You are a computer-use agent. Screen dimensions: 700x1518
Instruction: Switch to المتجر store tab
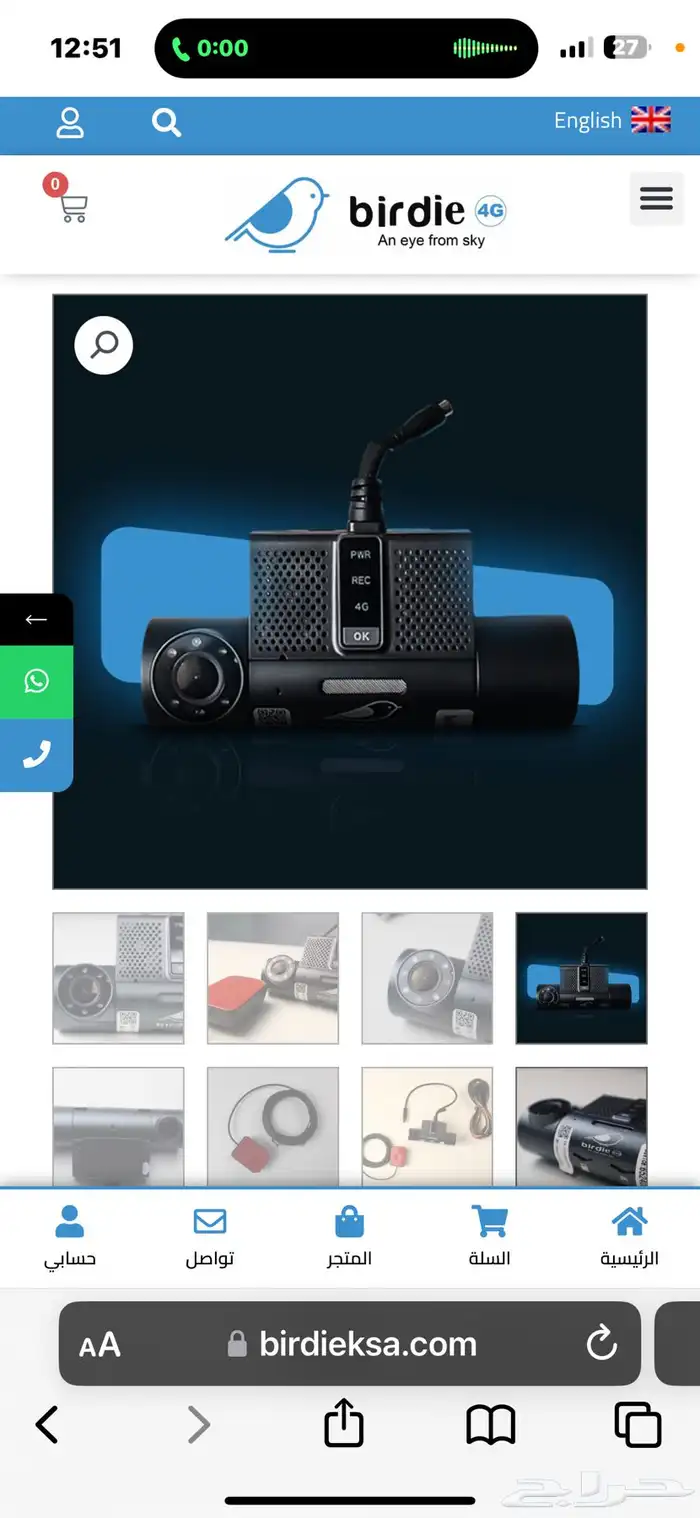(349, 1236)
